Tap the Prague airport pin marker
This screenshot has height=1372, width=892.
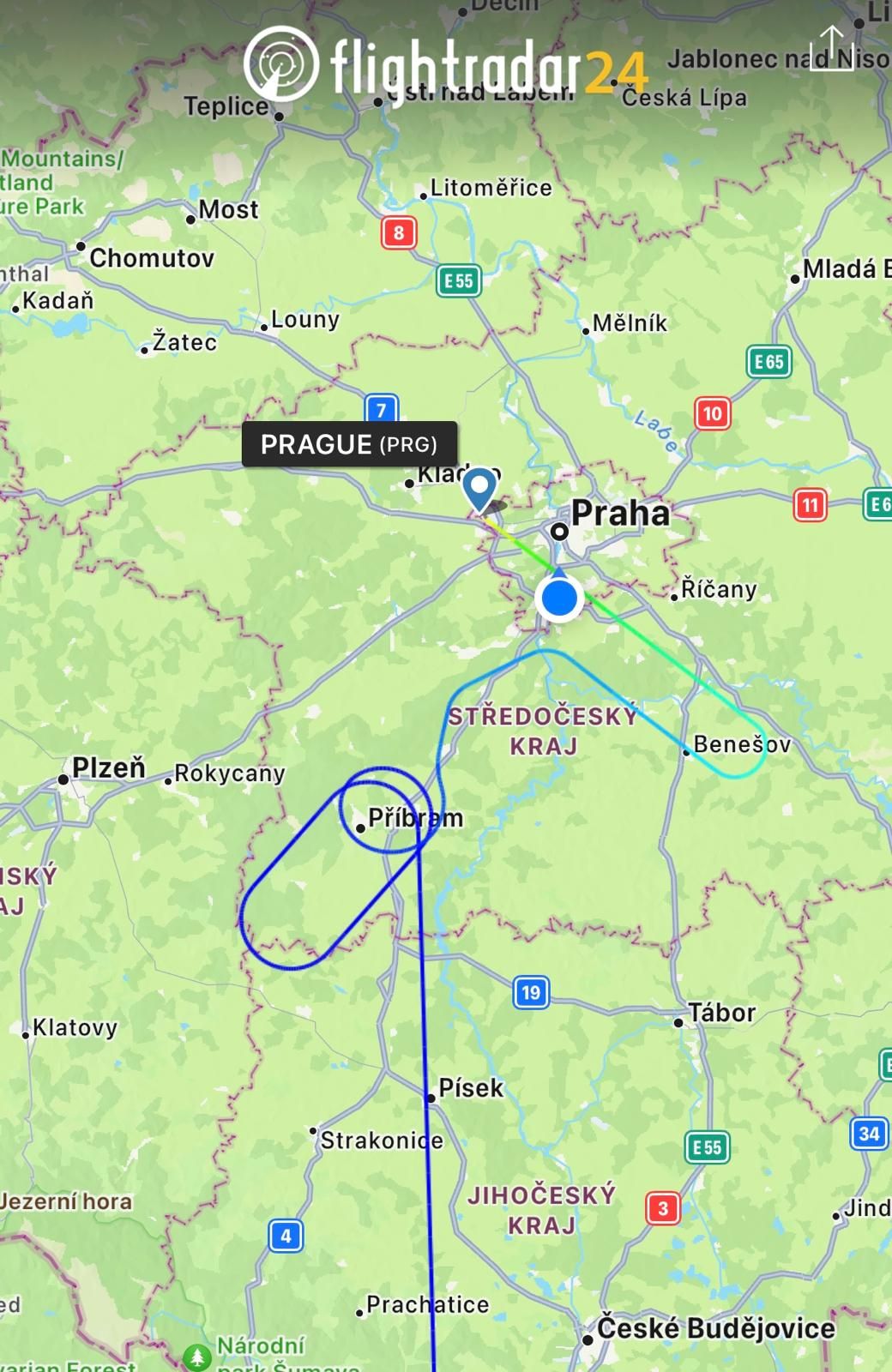[x=479, y=488]
